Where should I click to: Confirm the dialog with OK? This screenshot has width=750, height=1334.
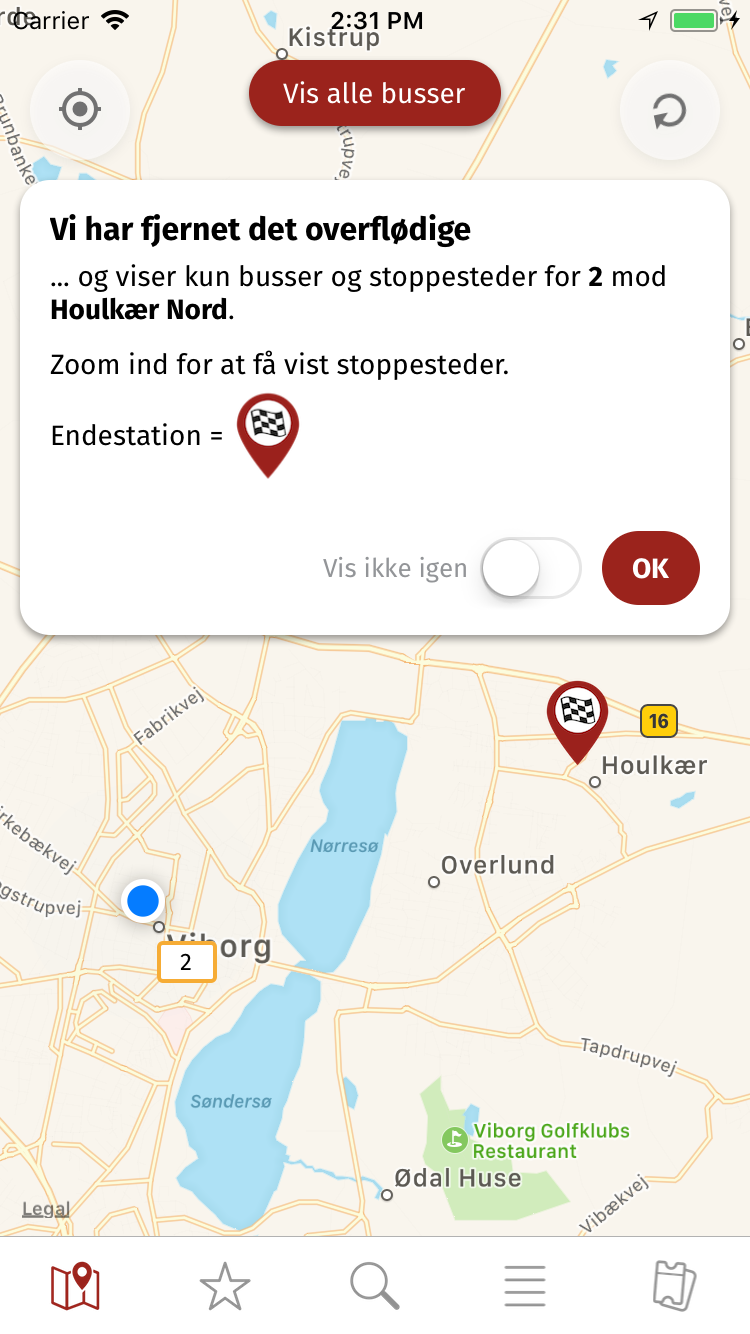[650, 568]
